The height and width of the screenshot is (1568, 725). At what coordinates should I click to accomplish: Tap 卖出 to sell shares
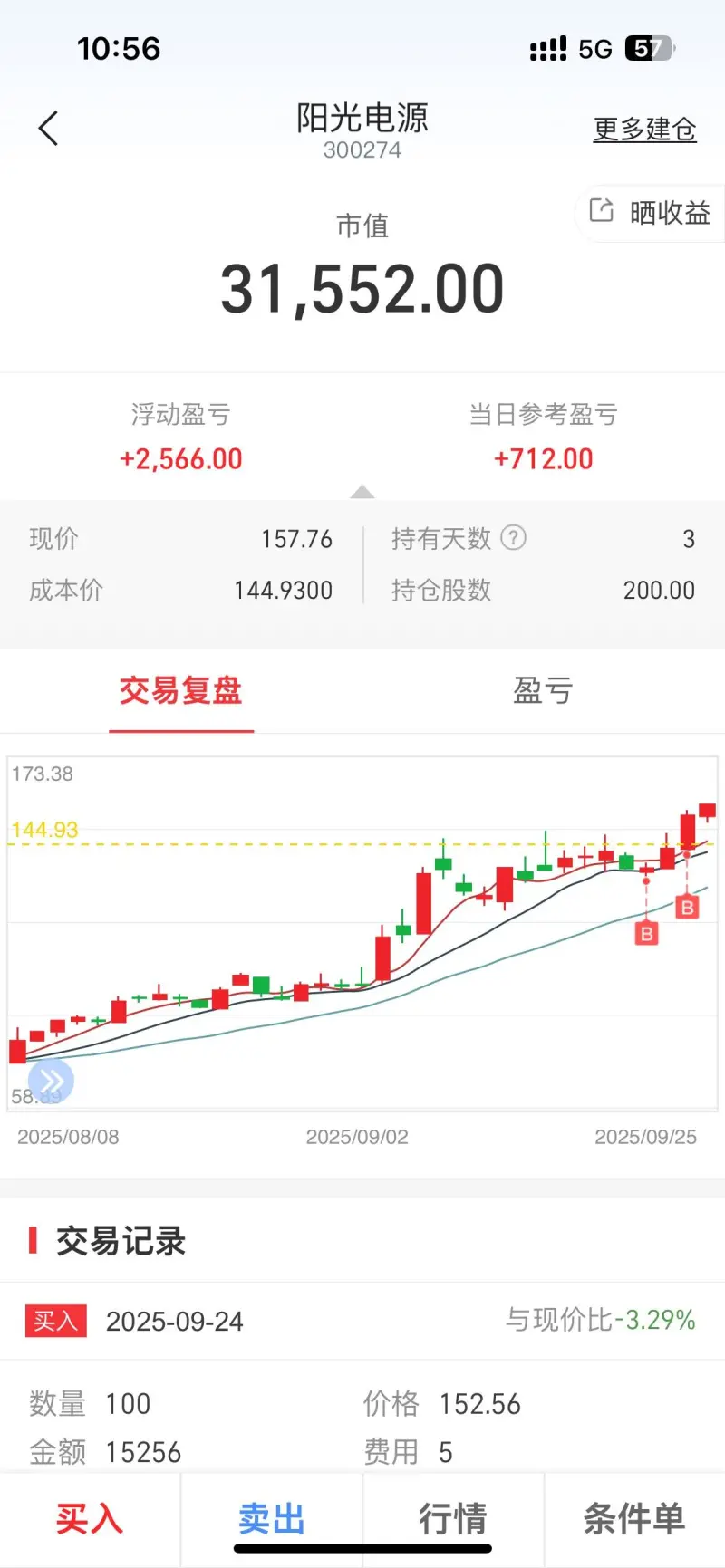coord(271,1519)
